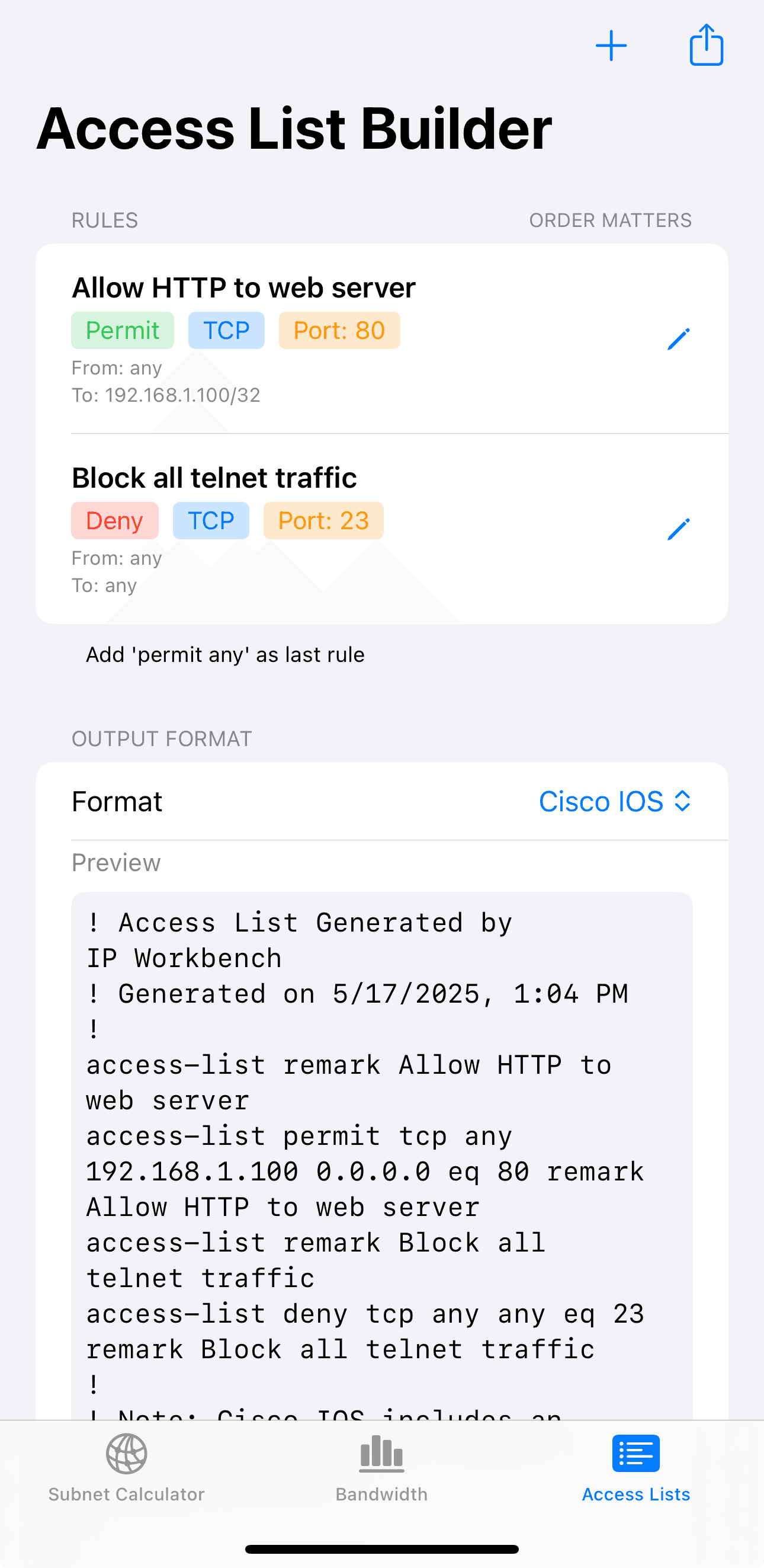Viewport: 764px width, 1568px height.
Task: Open the share/export sheet
Action: click(705, 45)
